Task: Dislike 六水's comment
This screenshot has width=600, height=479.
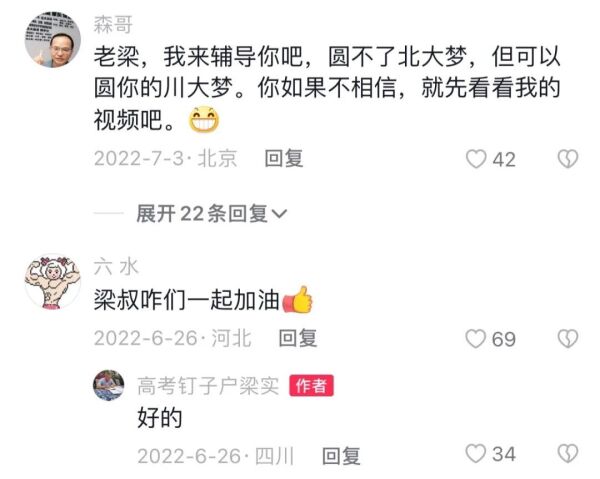Action: pos(567,339)
